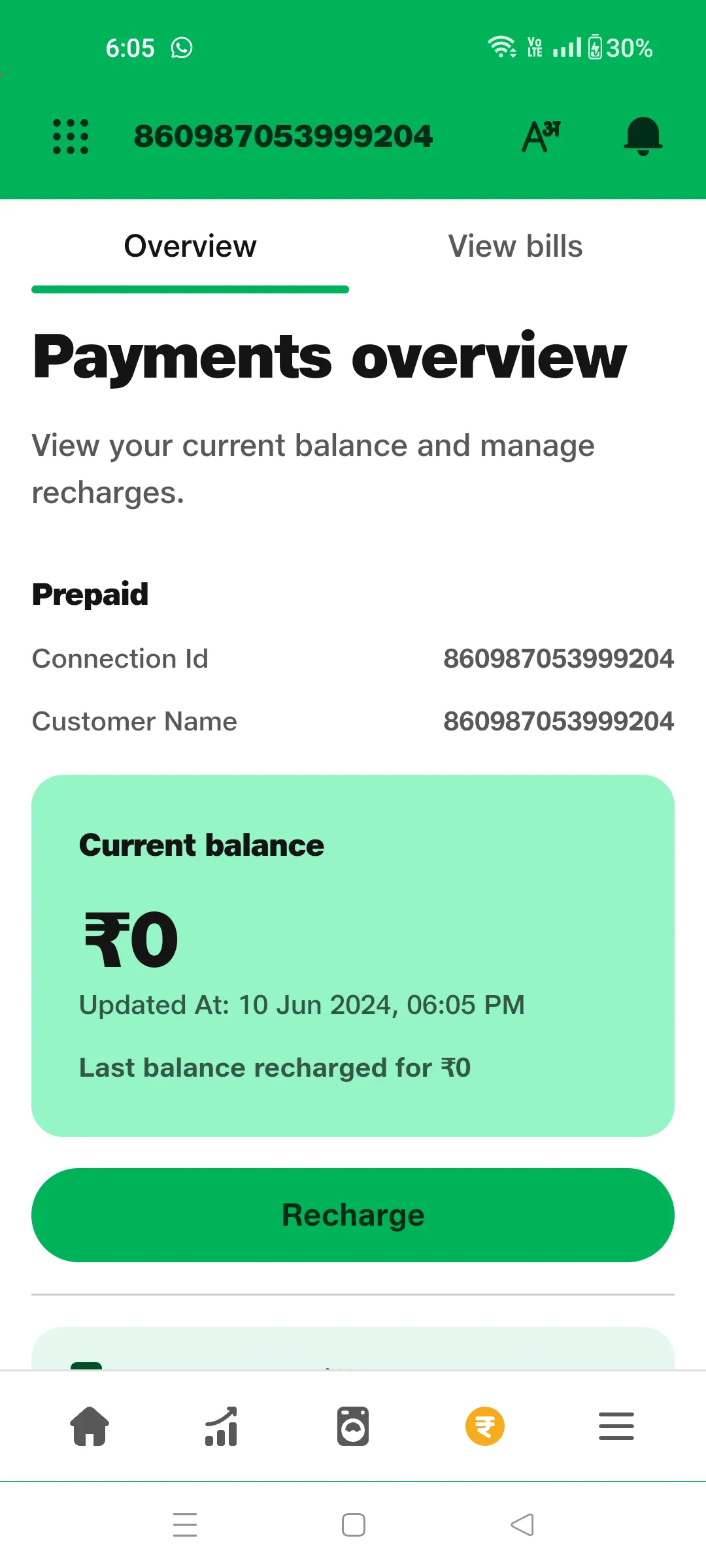Tap the WhatsApp icon in status bar
This screenshot has width=706, height=1568.
183,47
